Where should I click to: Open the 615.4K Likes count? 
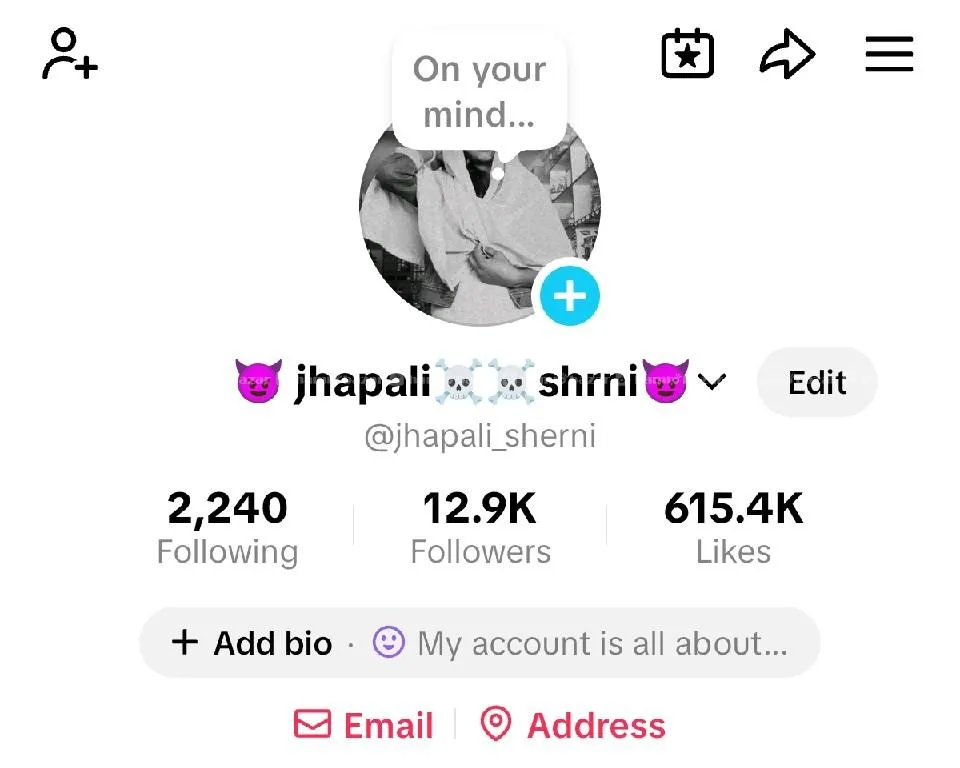(733, 528)
